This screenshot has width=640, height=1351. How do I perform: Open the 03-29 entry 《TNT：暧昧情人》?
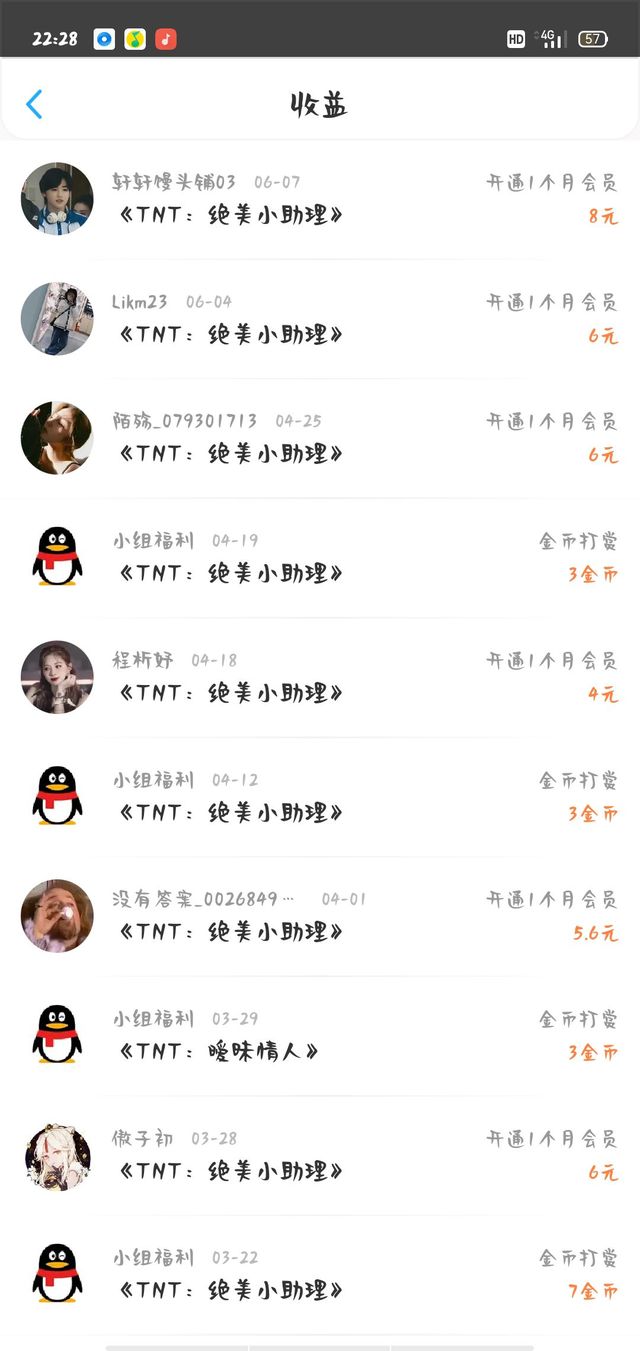[320, 1036]
